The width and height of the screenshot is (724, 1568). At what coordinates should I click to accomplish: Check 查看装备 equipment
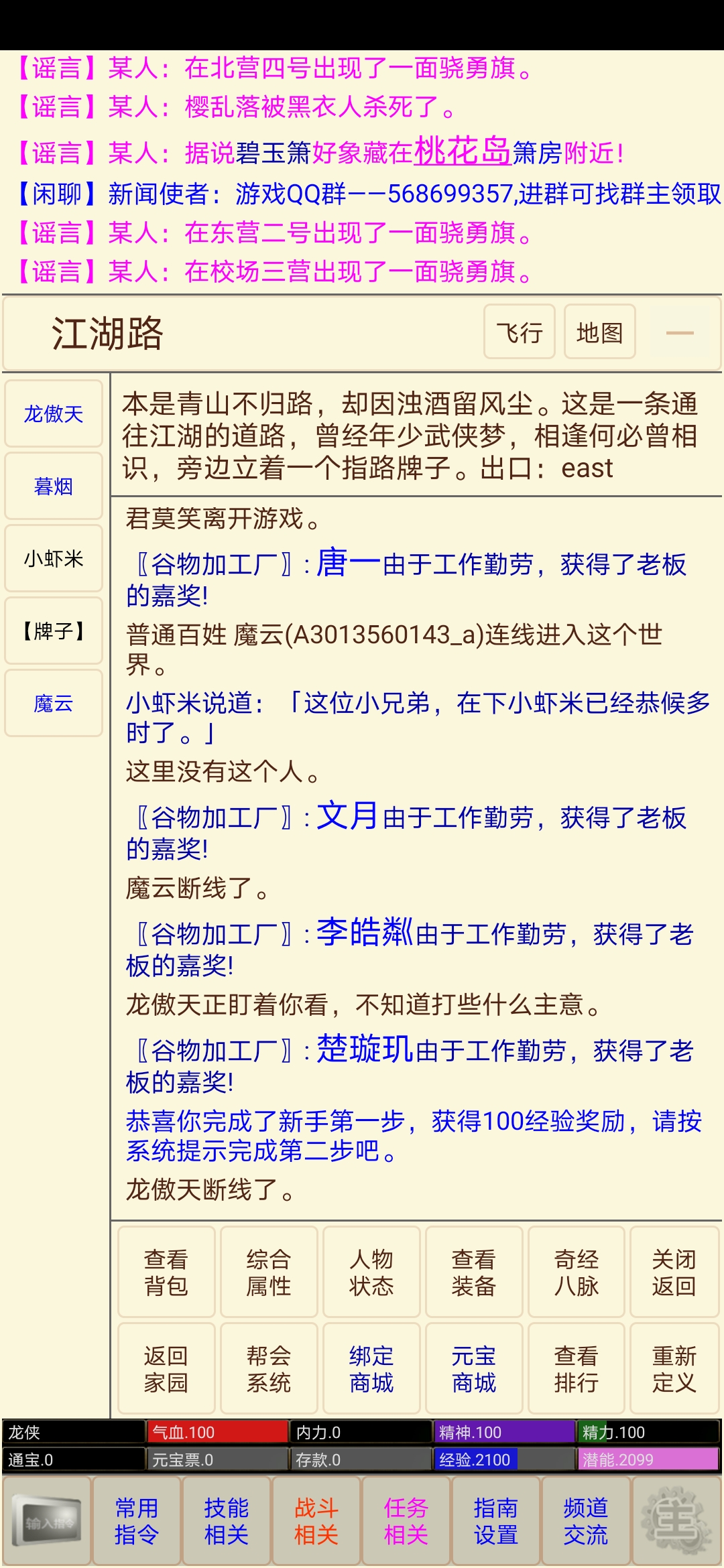point(475,1272)
